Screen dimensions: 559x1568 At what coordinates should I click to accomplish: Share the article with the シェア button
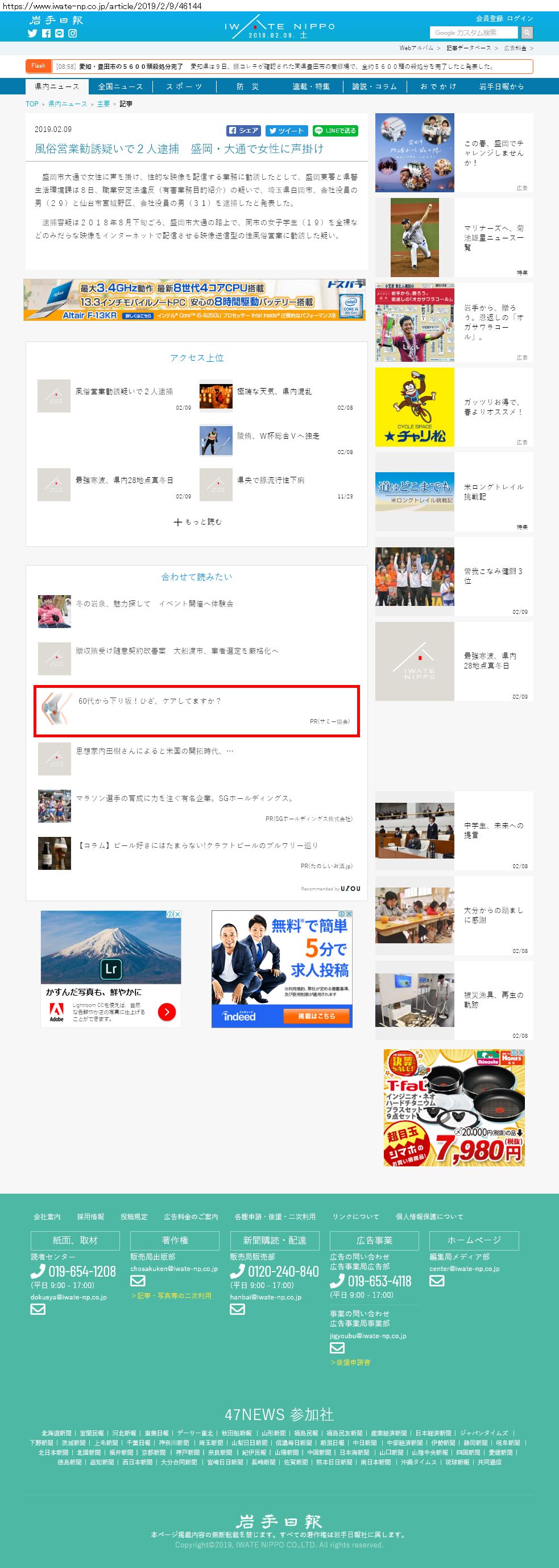click(244, 131)
